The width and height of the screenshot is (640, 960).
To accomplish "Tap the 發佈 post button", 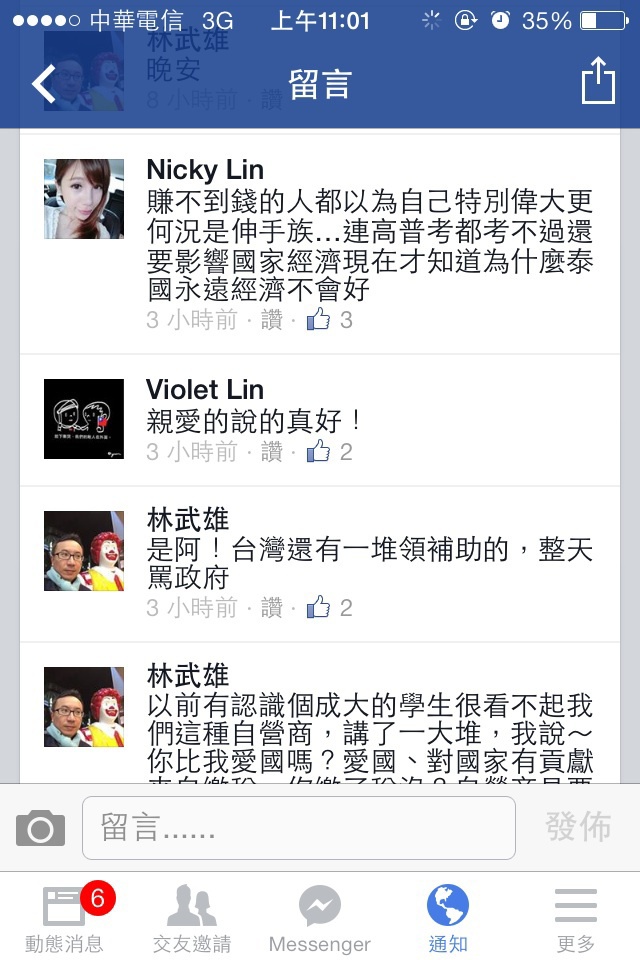I will [578, 827].
